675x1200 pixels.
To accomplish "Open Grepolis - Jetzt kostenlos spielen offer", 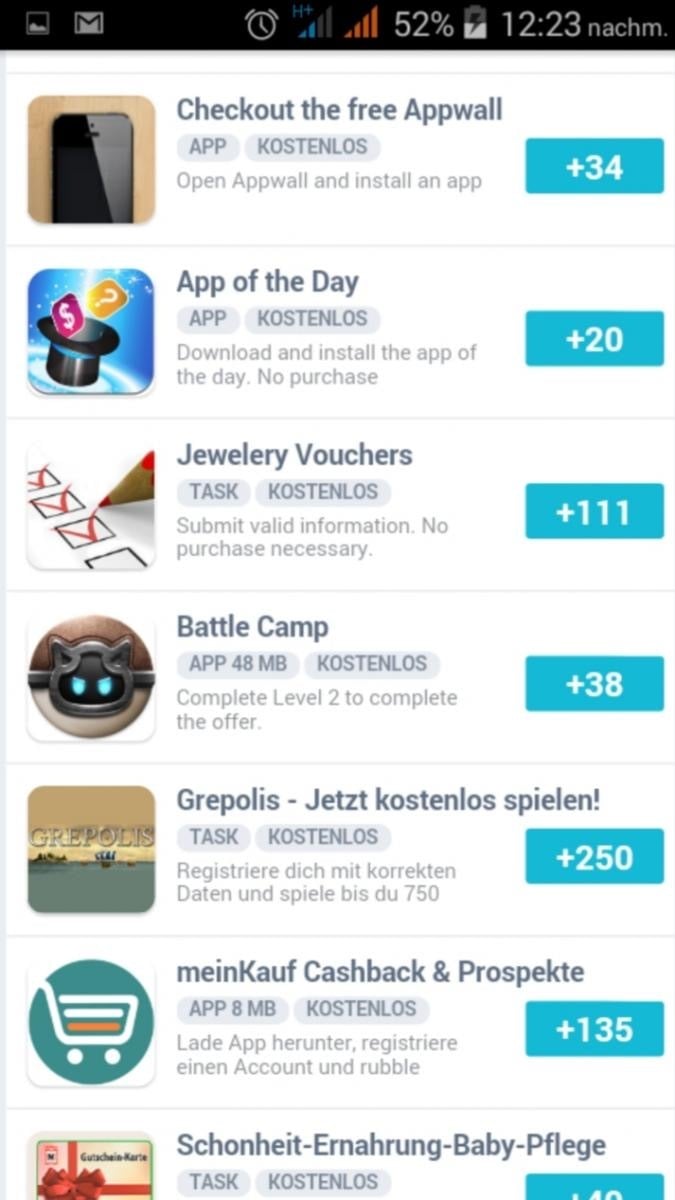I will pyautogui.click(x=388, y=801).
